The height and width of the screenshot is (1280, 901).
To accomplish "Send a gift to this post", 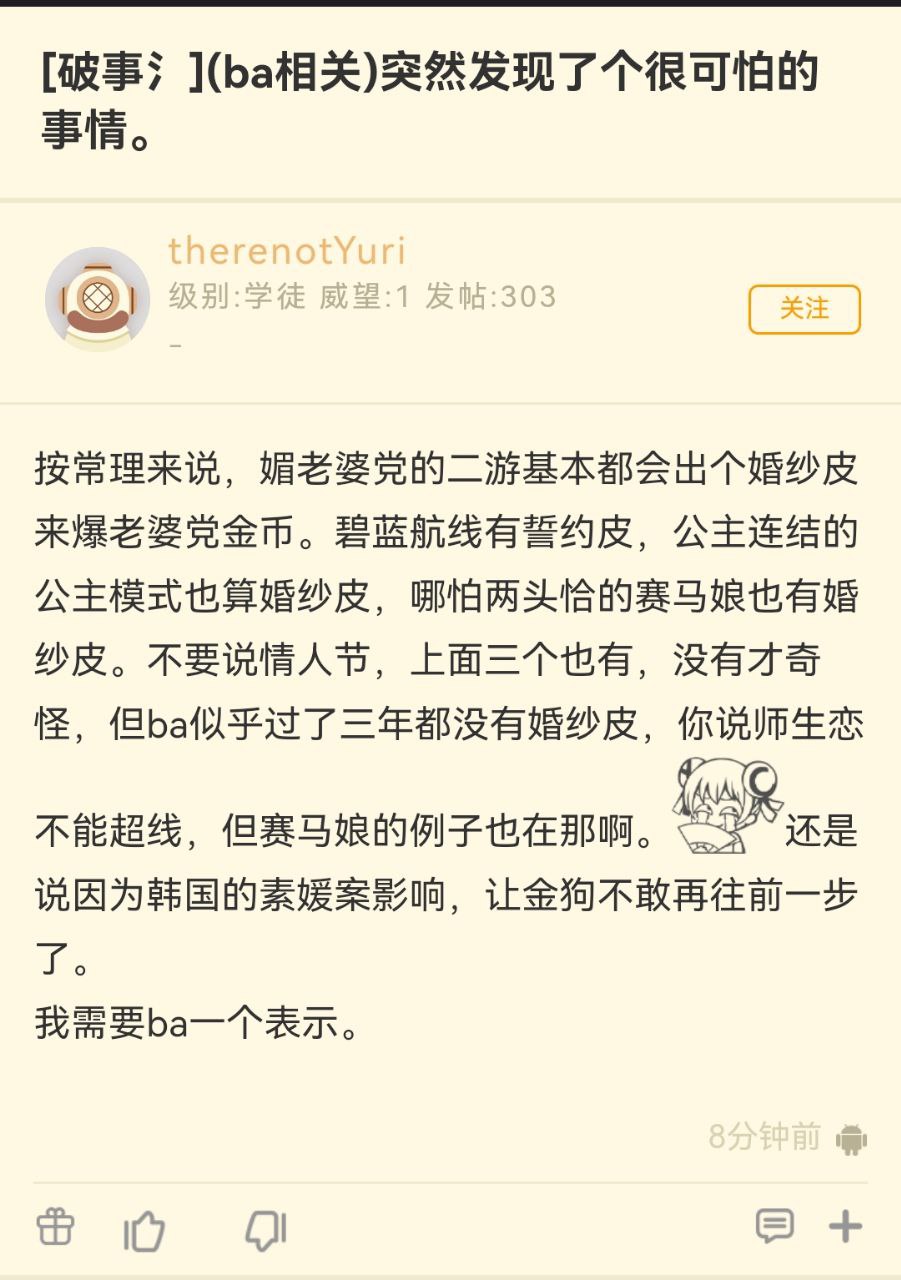I will [55, 1226].
